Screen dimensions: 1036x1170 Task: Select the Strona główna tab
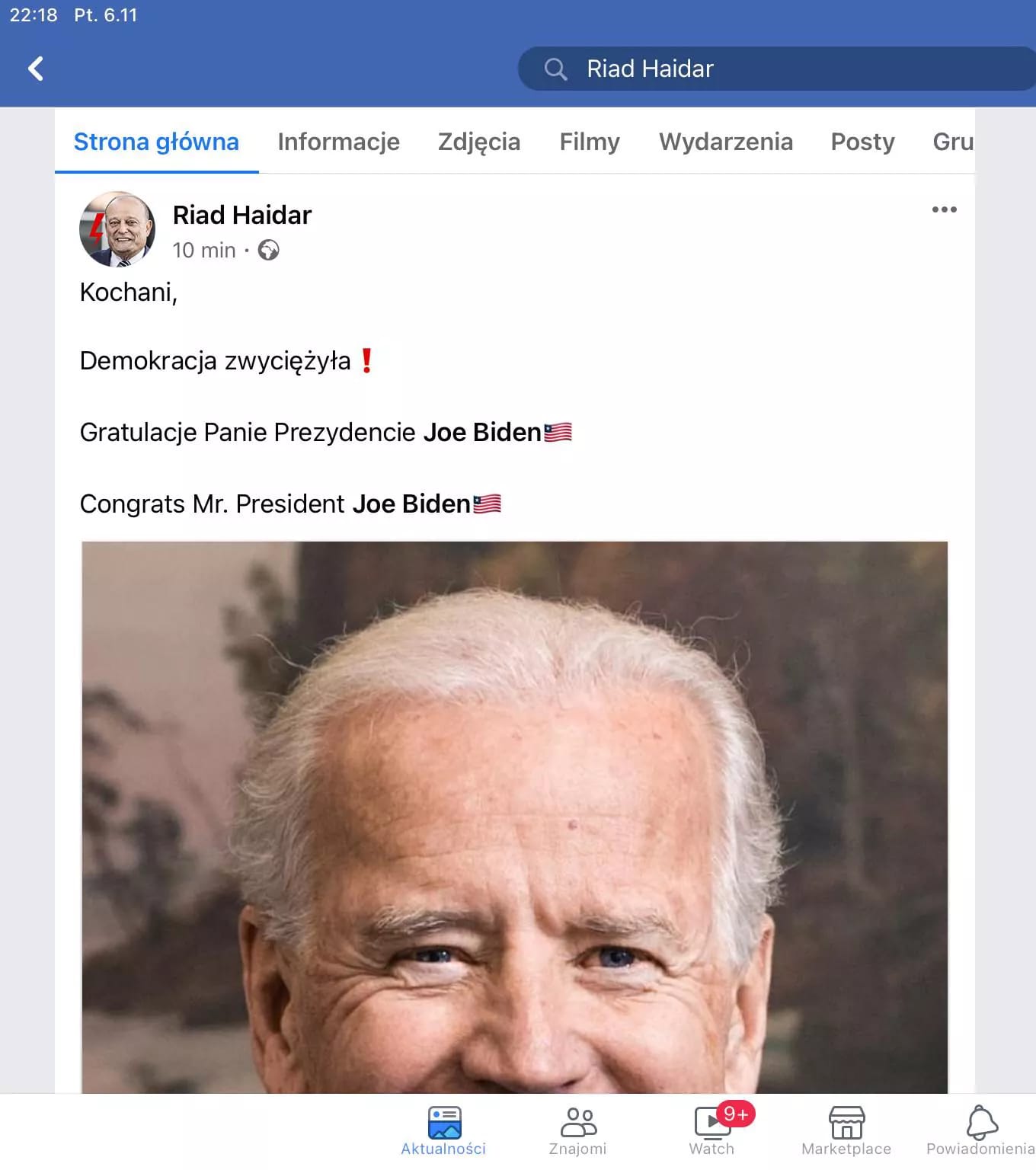coord(156,142)
